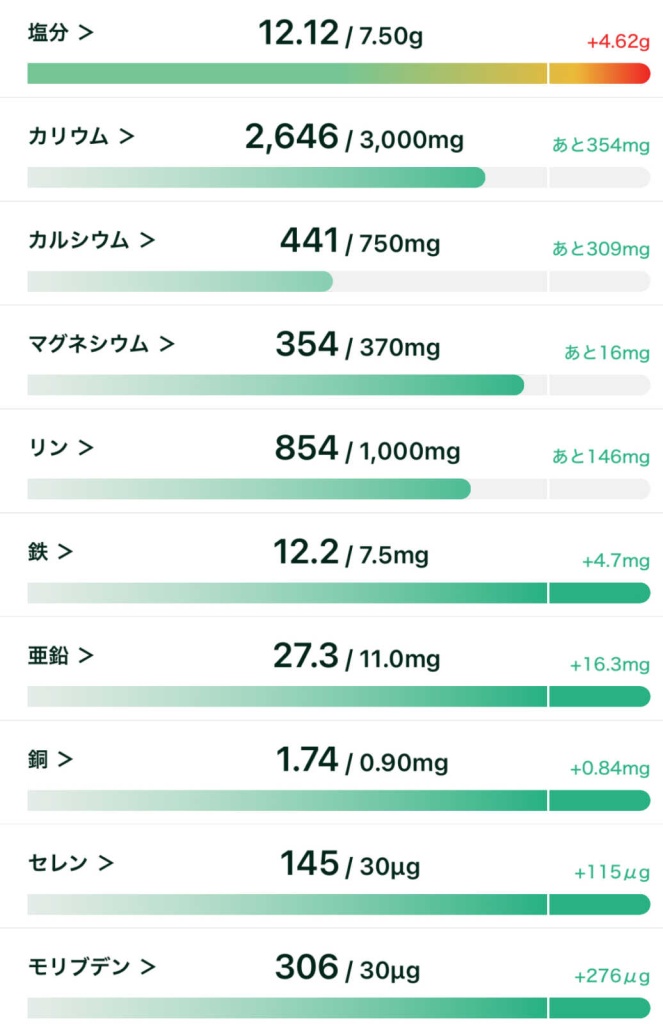This screenshot has height=1024, width=663.
Task: Open the カルシウム (calcium) row
Action: coord(91,240)
